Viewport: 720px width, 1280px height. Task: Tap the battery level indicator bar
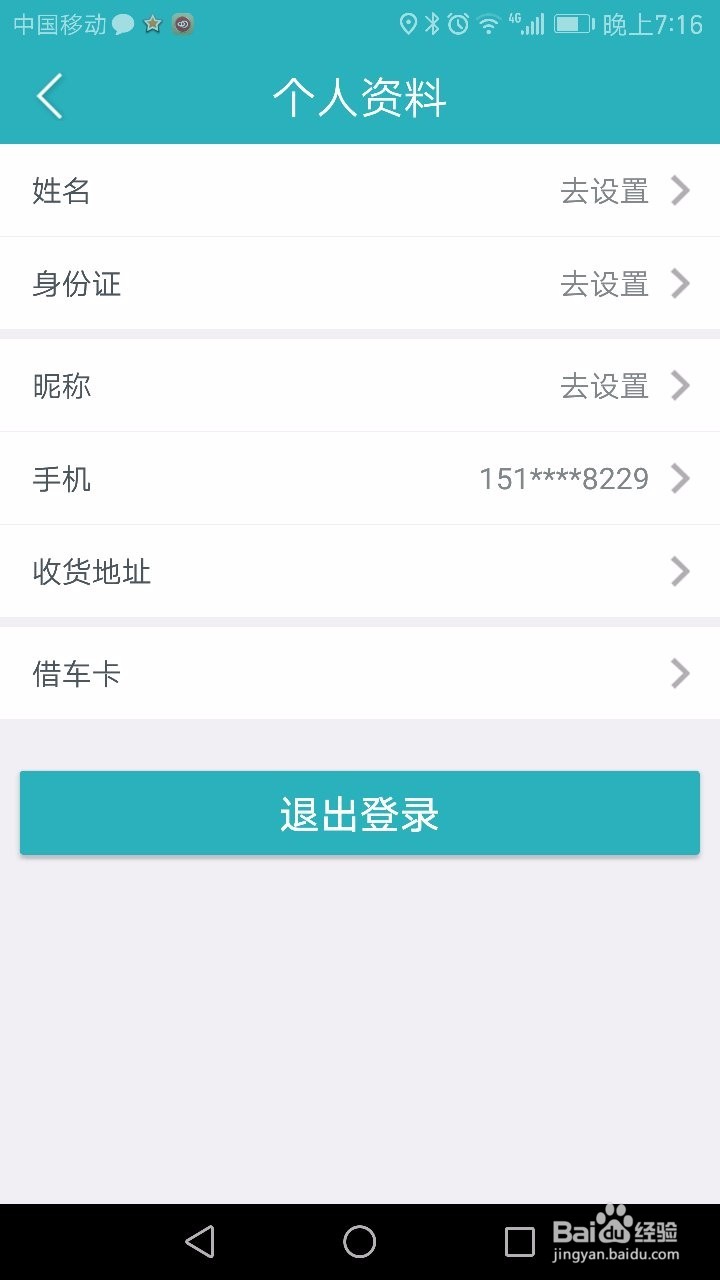click(x=567, y=22)
